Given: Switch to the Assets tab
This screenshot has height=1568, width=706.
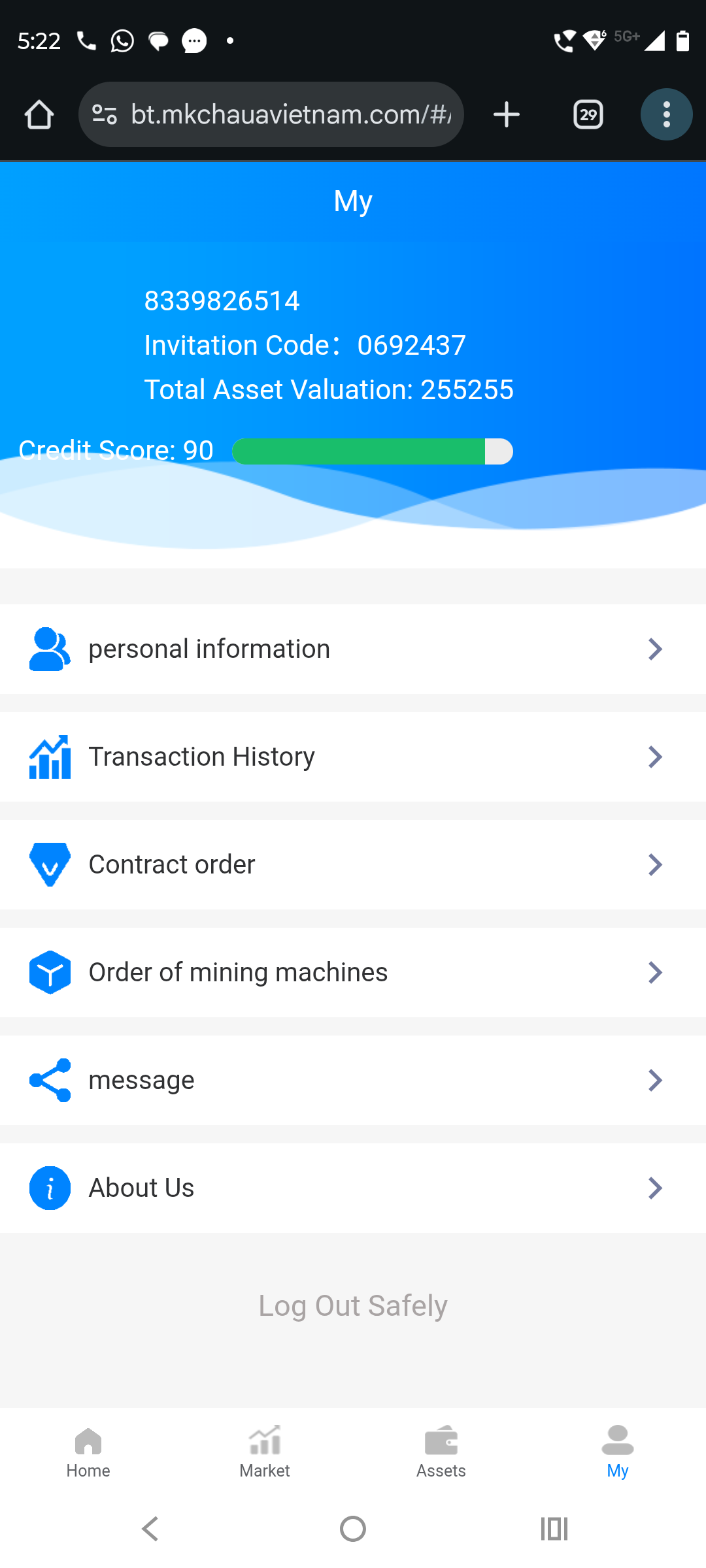Looking at the screenshot, I should 441,1452.
